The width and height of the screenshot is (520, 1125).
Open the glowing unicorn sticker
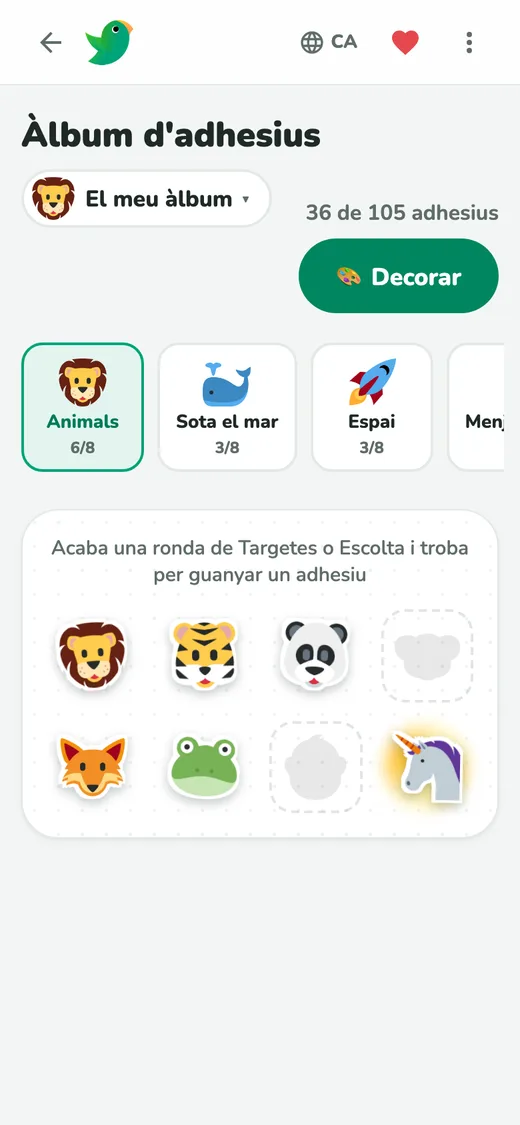pyautogui.click(x=428, y=767)
